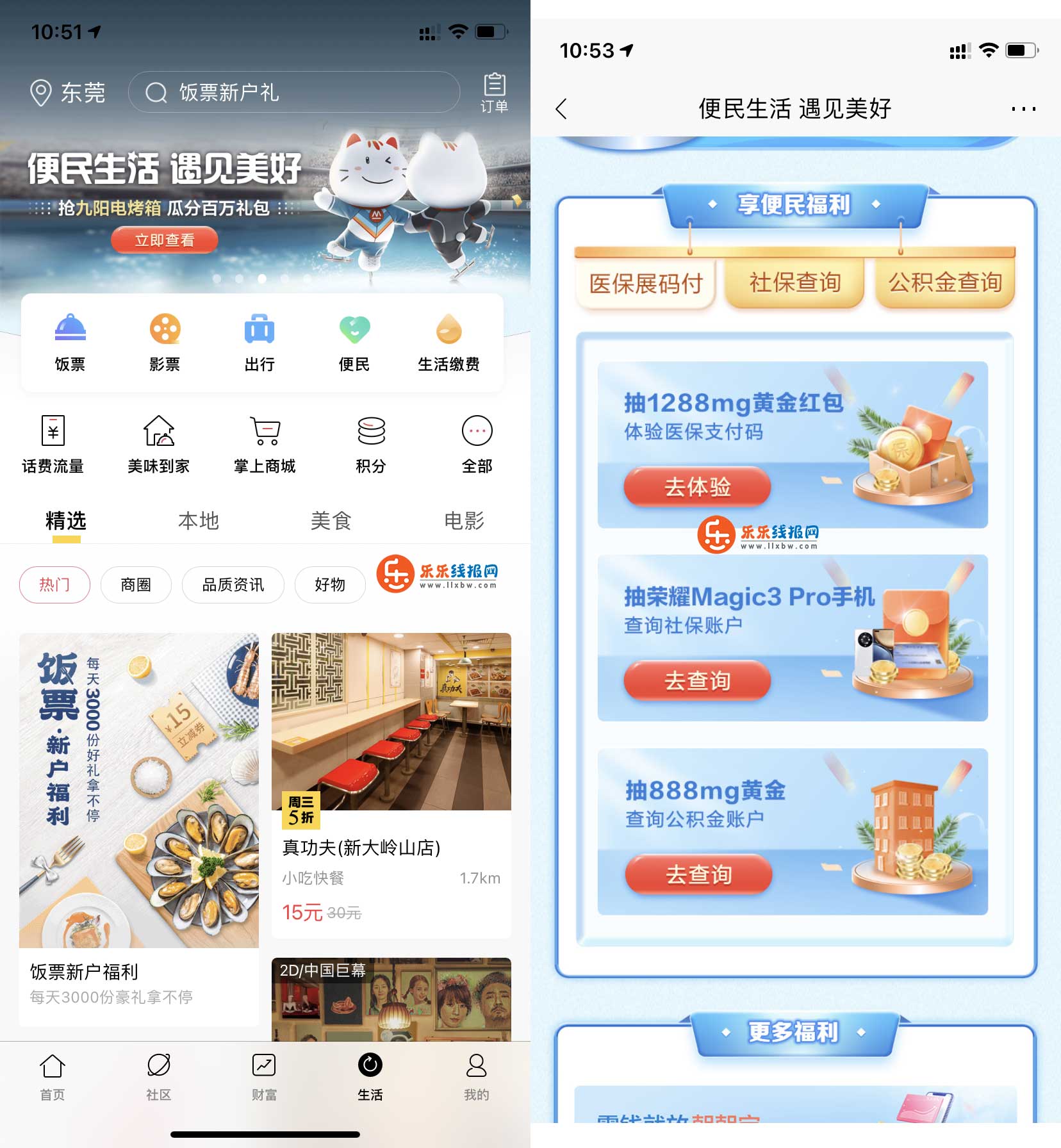Viewport: 1061px width, 1148px height.
Task: Select the 商圈 filter chip
Action: click(x=136, y=585)
